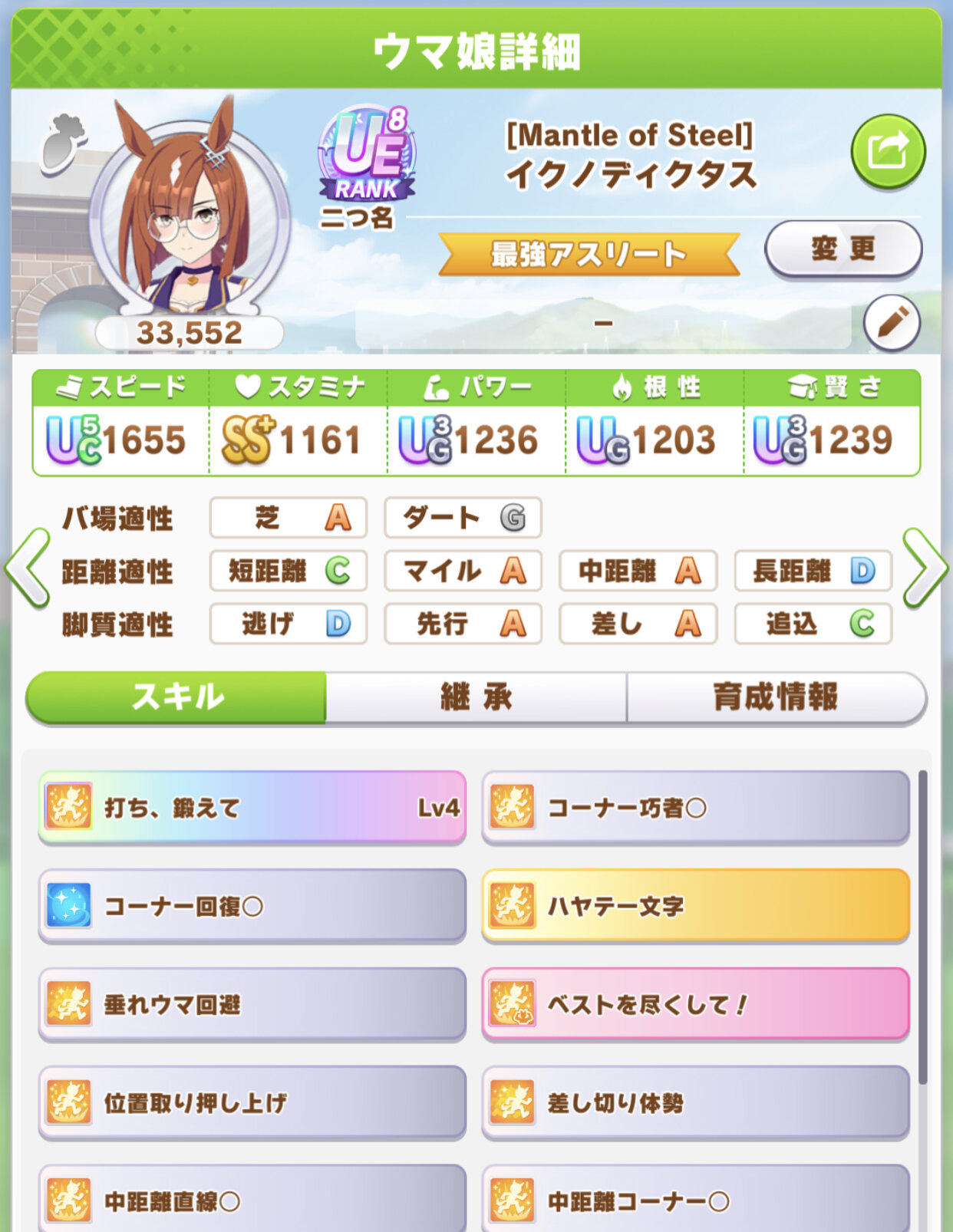Tap the green share icon

tap(888, 151)
